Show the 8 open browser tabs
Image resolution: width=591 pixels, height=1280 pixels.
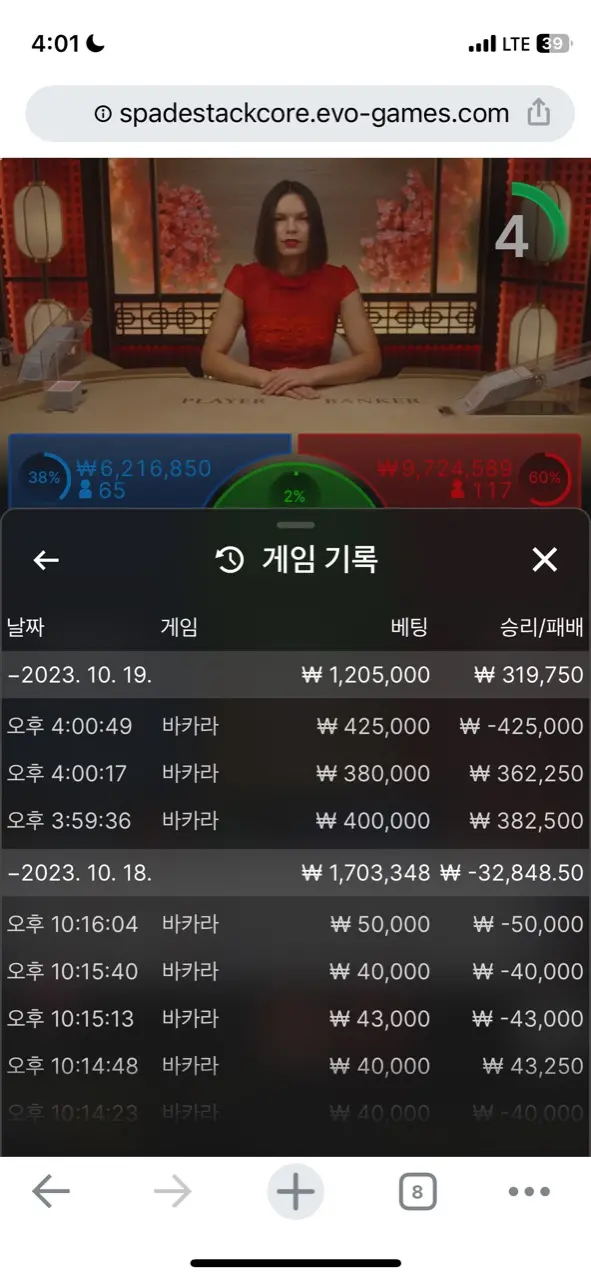click(x=417, y=1192)
